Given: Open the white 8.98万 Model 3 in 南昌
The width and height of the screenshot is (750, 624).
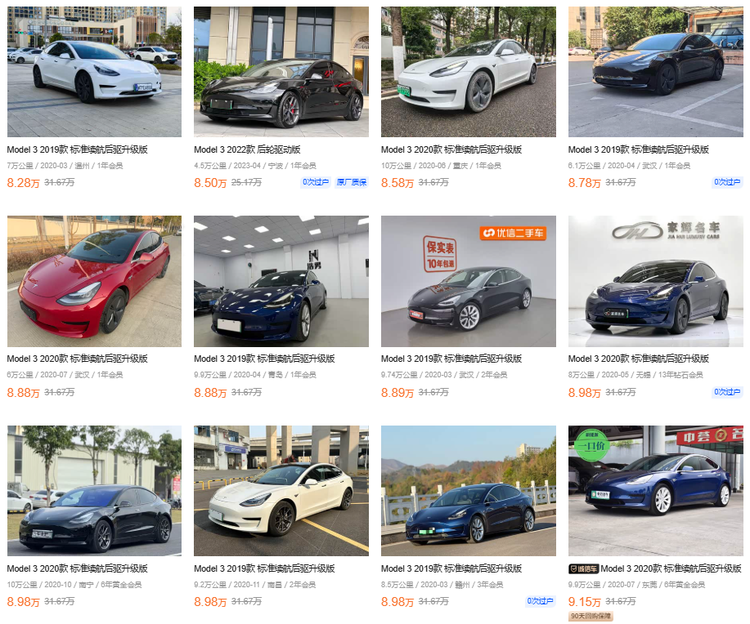Looking at the screenshot, I should click(x=281, y=490).
